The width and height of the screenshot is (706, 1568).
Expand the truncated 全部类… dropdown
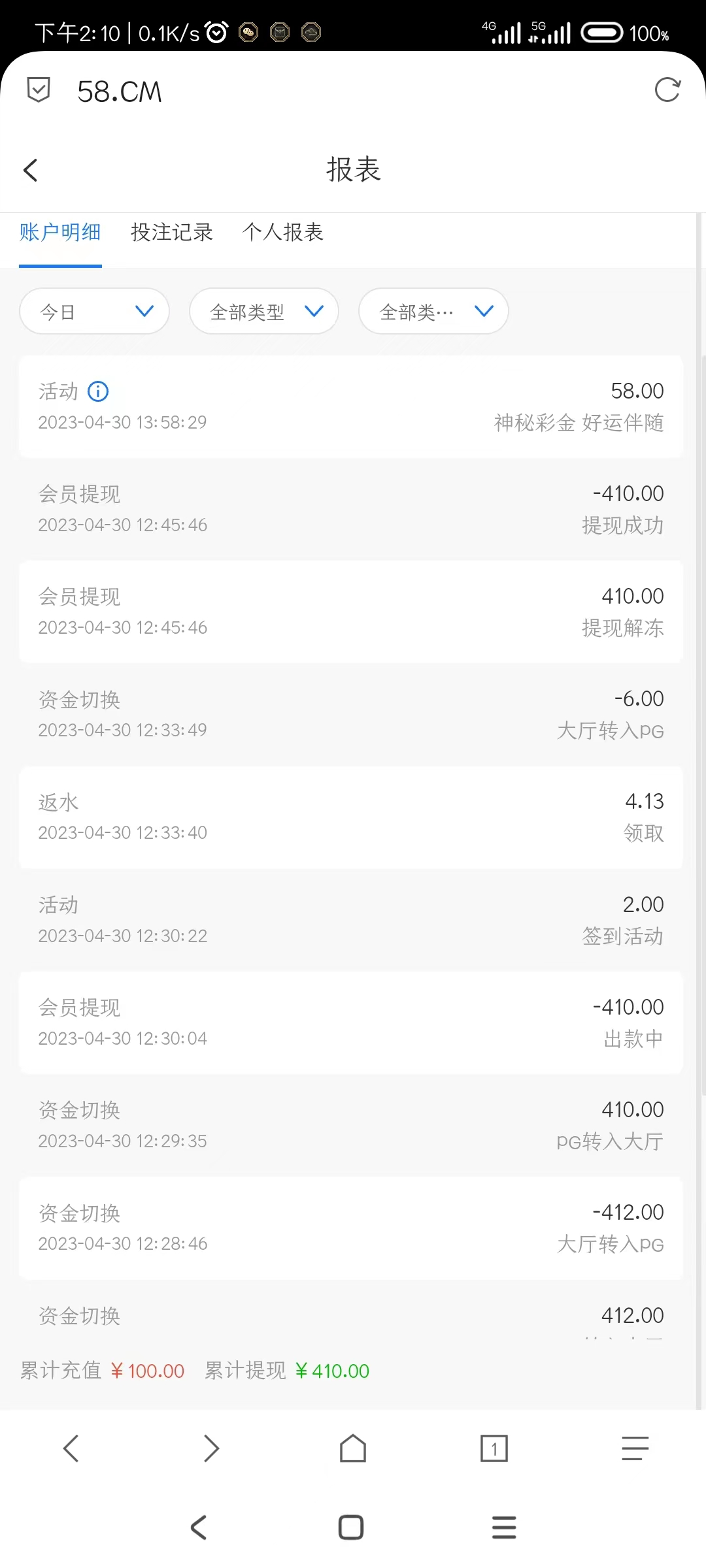click(x=433, y=312)
